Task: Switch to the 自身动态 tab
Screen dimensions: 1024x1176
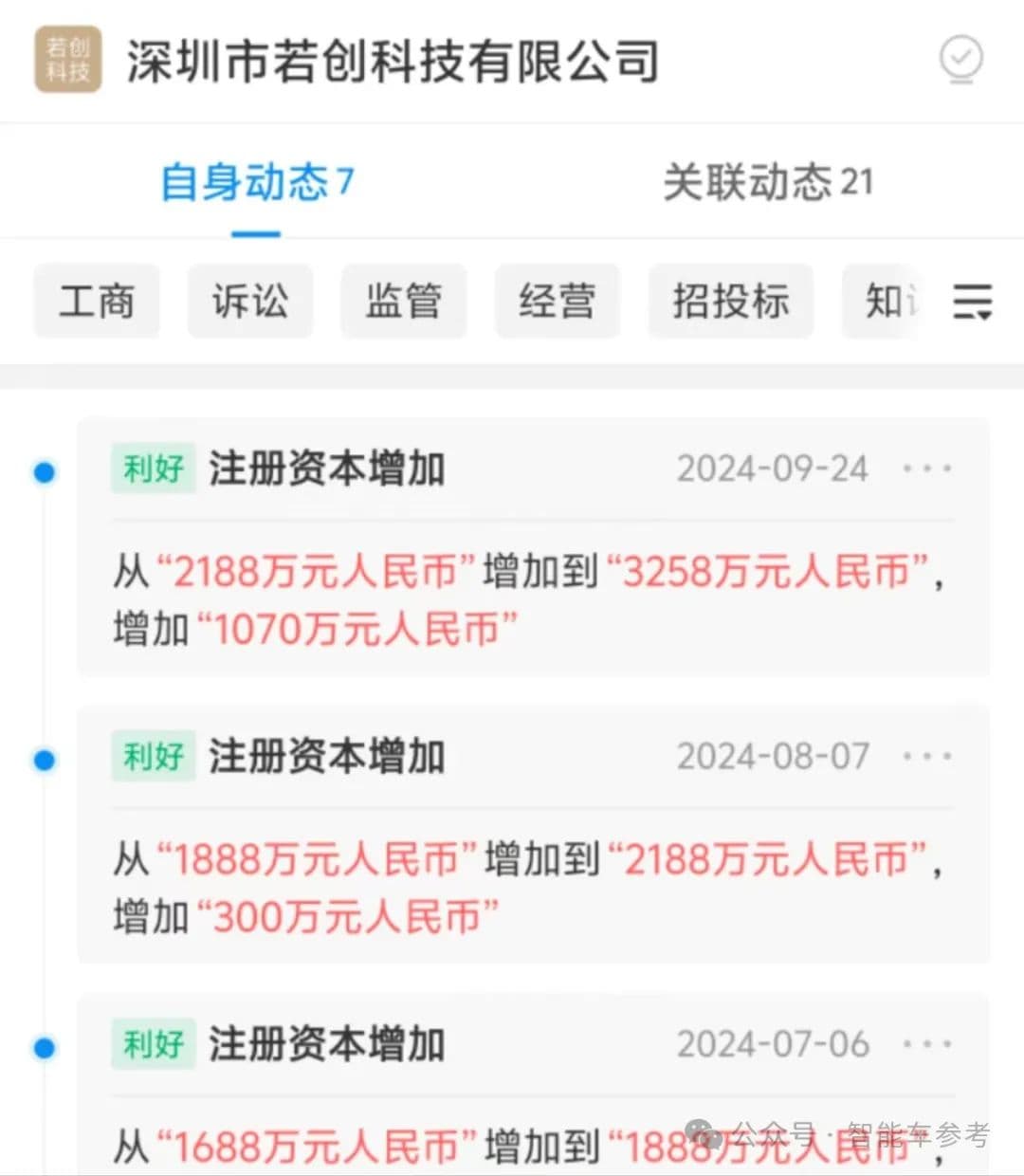Action: pyautogui.click(x=257, y=182)
